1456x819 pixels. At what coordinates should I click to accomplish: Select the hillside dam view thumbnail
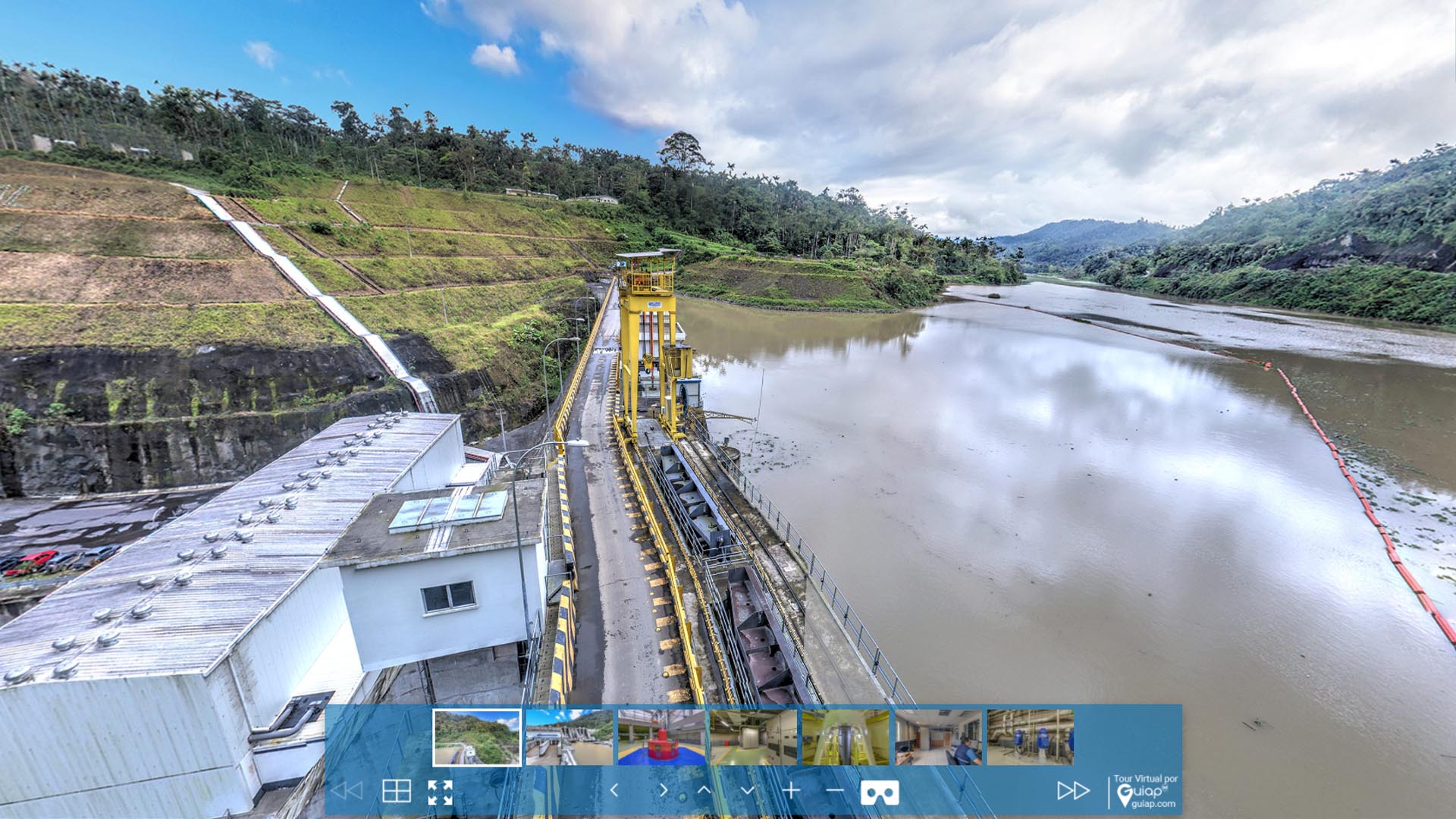476,737
